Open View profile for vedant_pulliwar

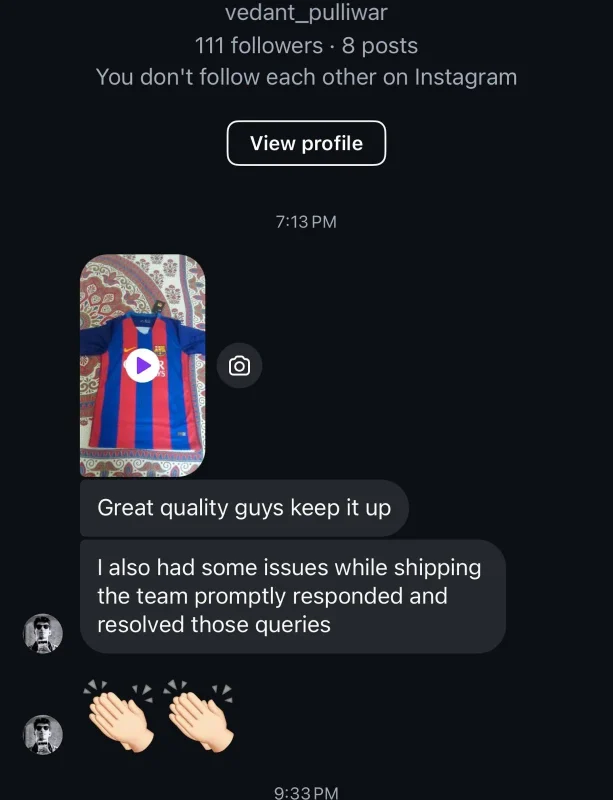[306, 143]
